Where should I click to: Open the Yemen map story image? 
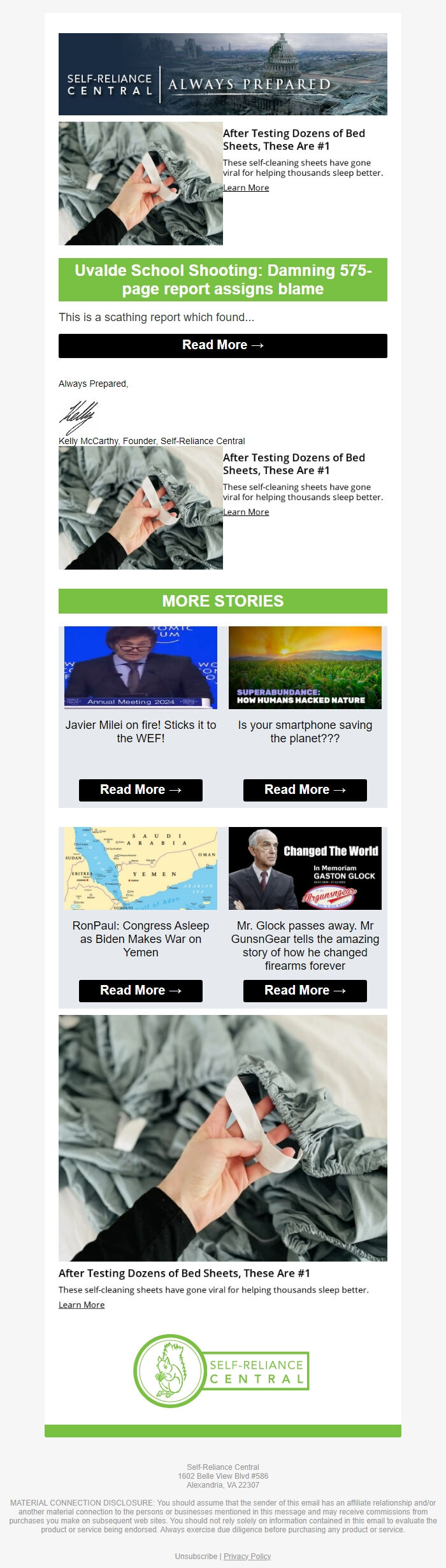pos(141,868)
